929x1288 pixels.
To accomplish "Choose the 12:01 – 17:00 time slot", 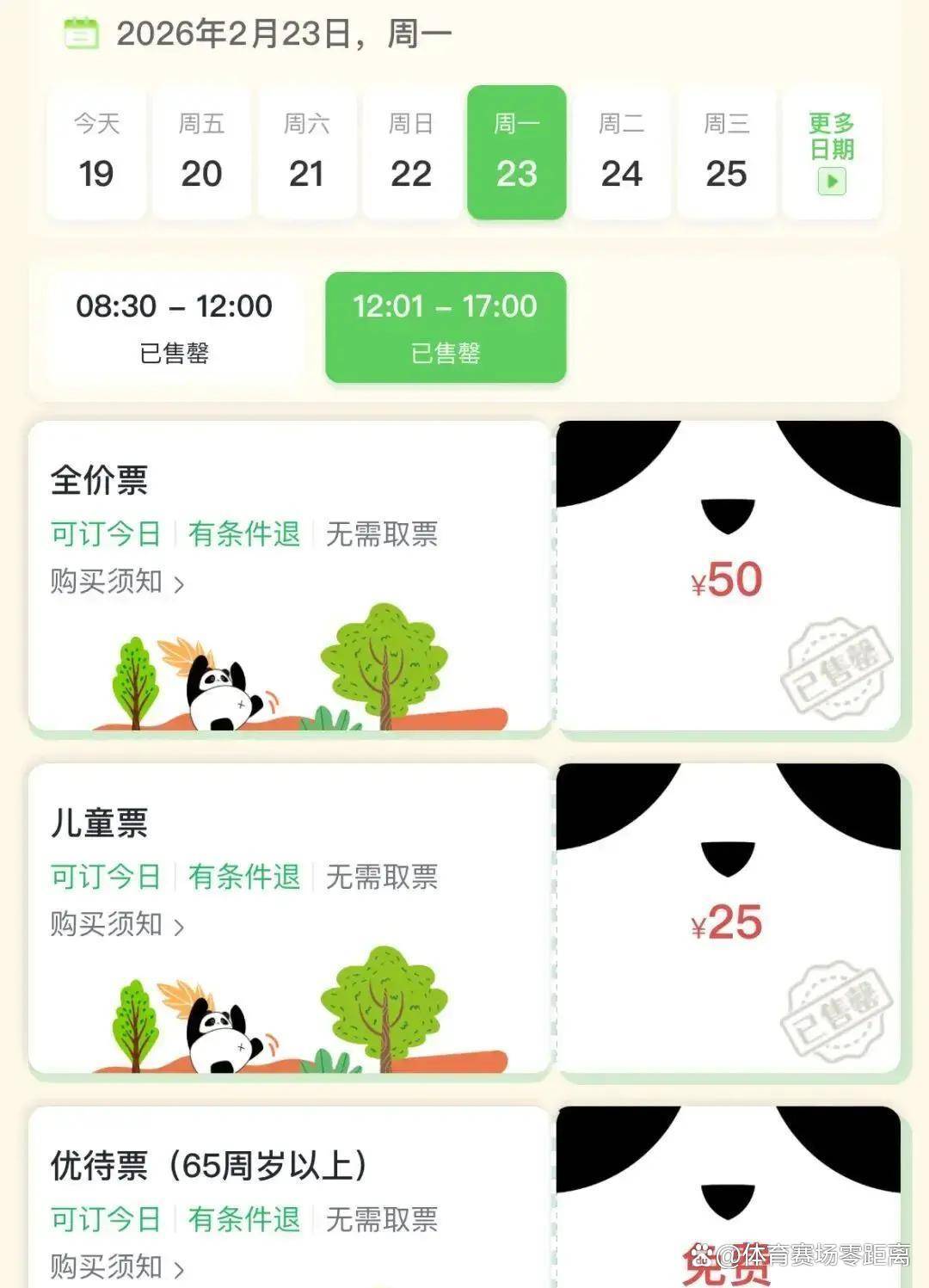I will click(446, 327).
